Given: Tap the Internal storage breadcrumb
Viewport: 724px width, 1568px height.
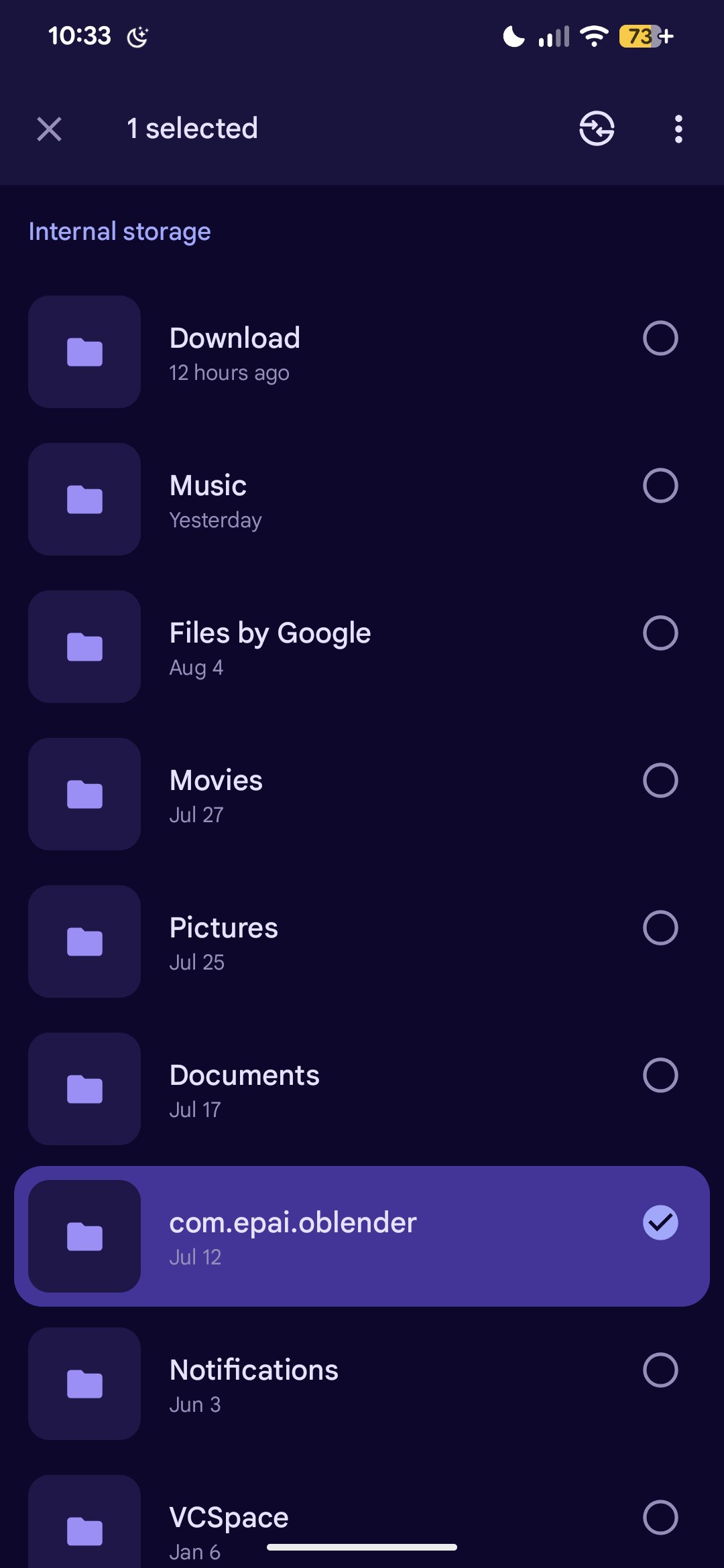Looking at the screenshot, I should point(120,231).
